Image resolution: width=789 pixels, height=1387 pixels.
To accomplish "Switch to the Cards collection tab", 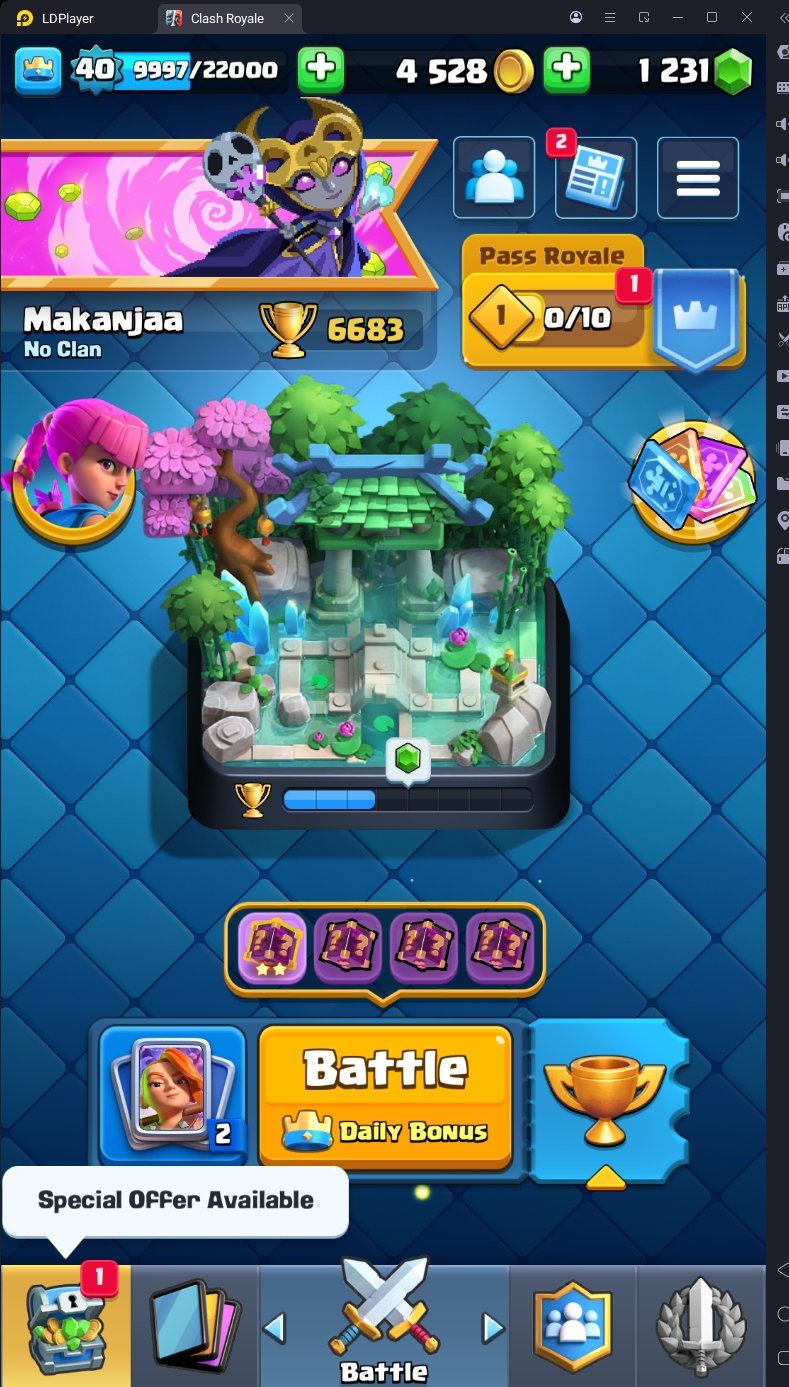I will (x=193, y=1325).
